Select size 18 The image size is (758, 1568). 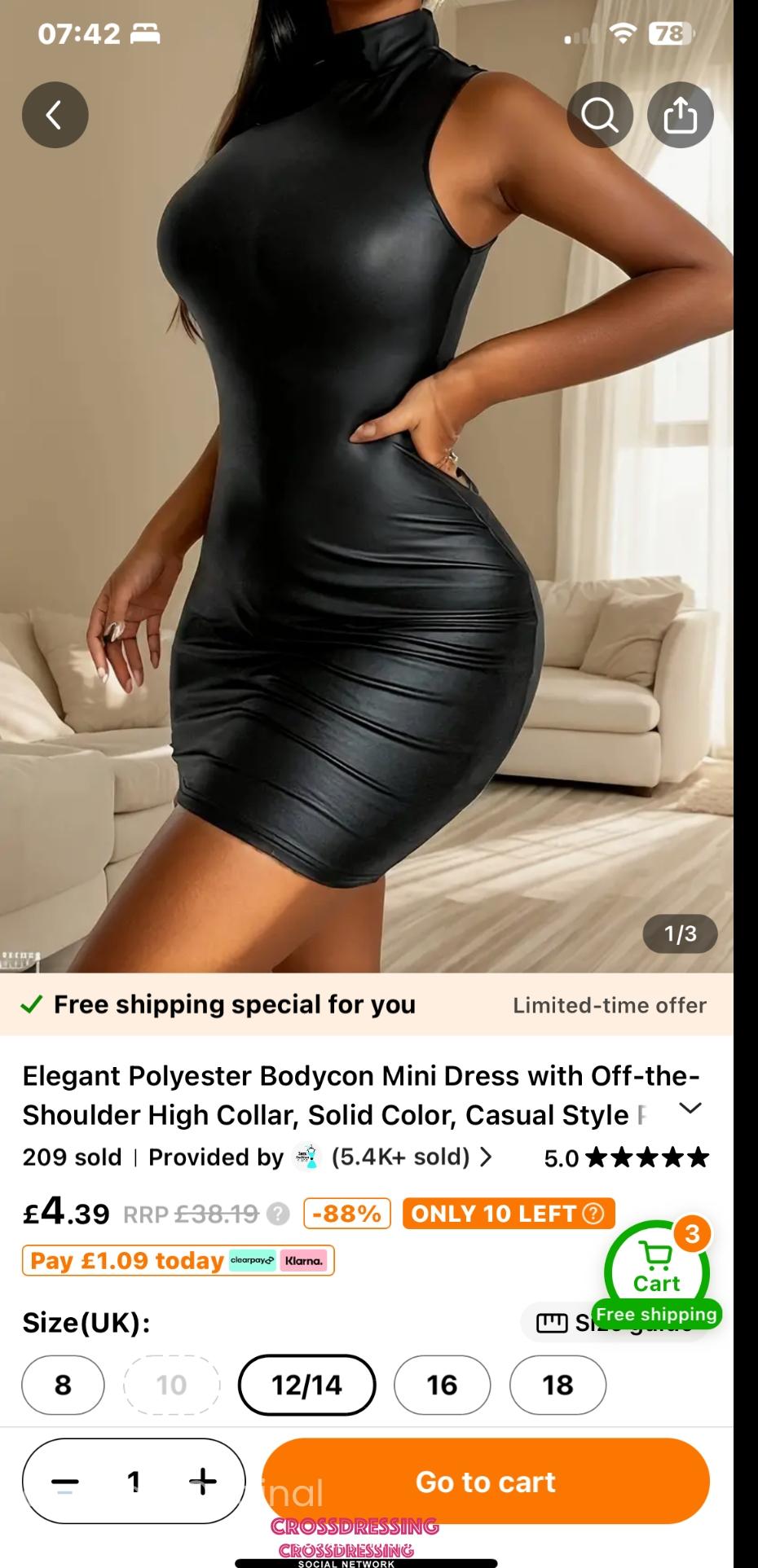[x=557, y=1385]
